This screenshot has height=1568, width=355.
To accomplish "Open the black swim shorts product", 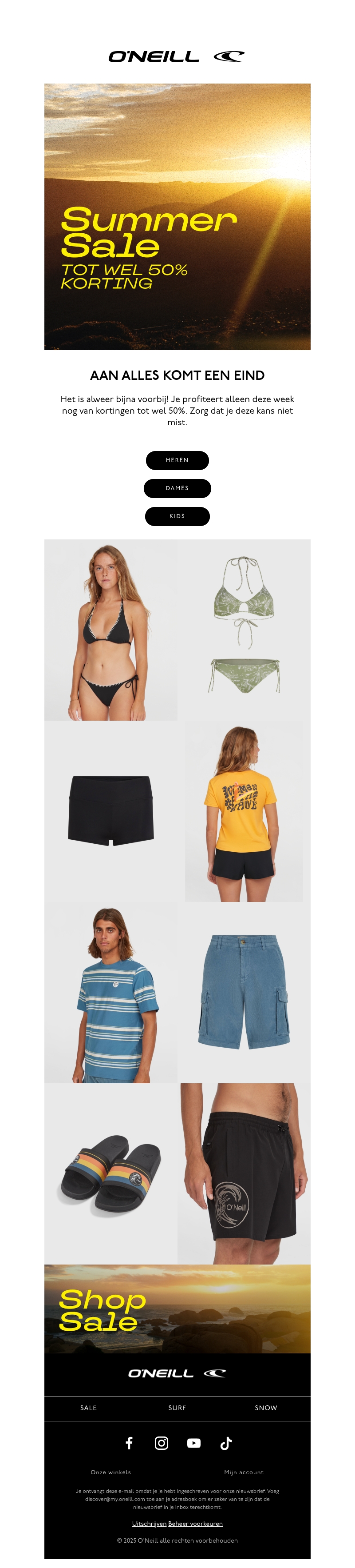I will tap(110, 811).
